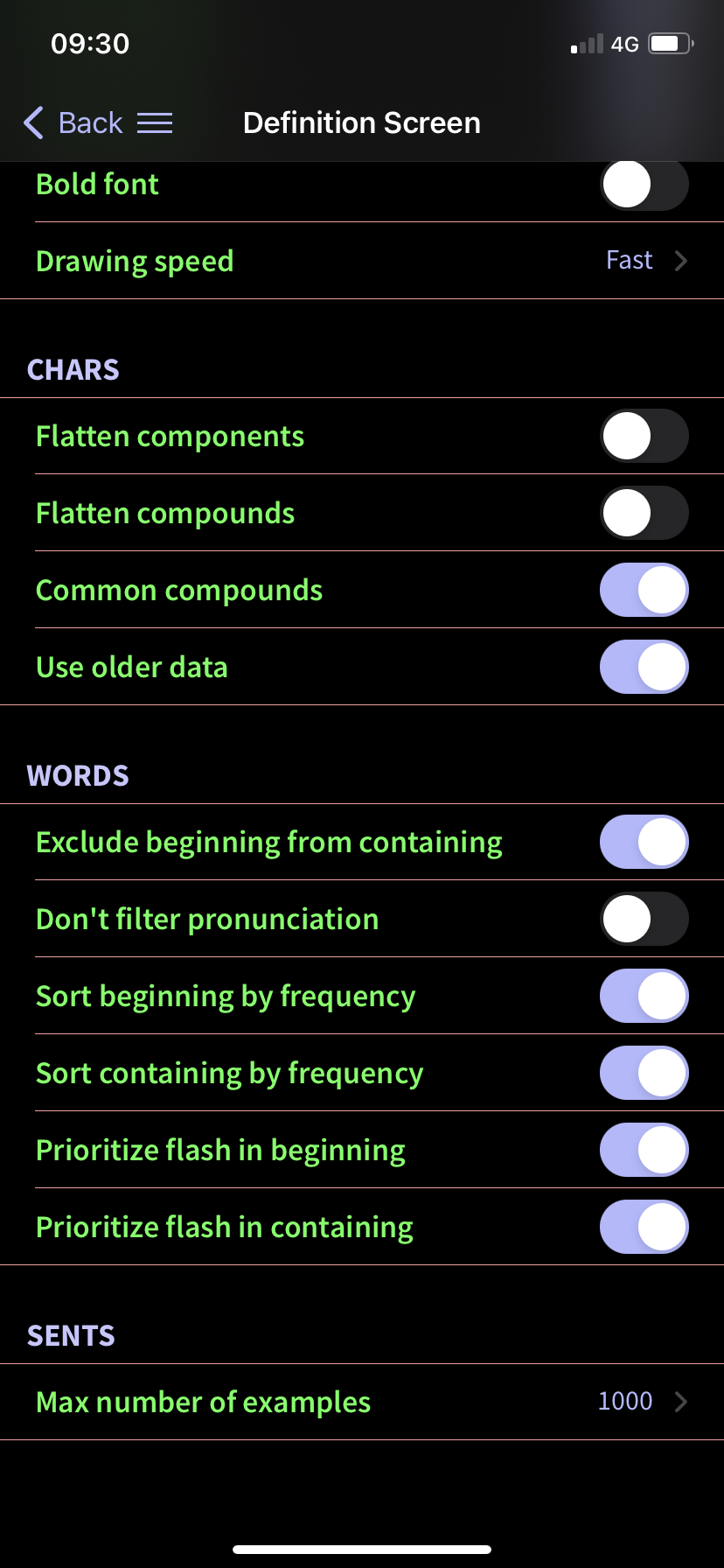
Task: Disable Sort beginning by frequency
Action: (644, 996)
